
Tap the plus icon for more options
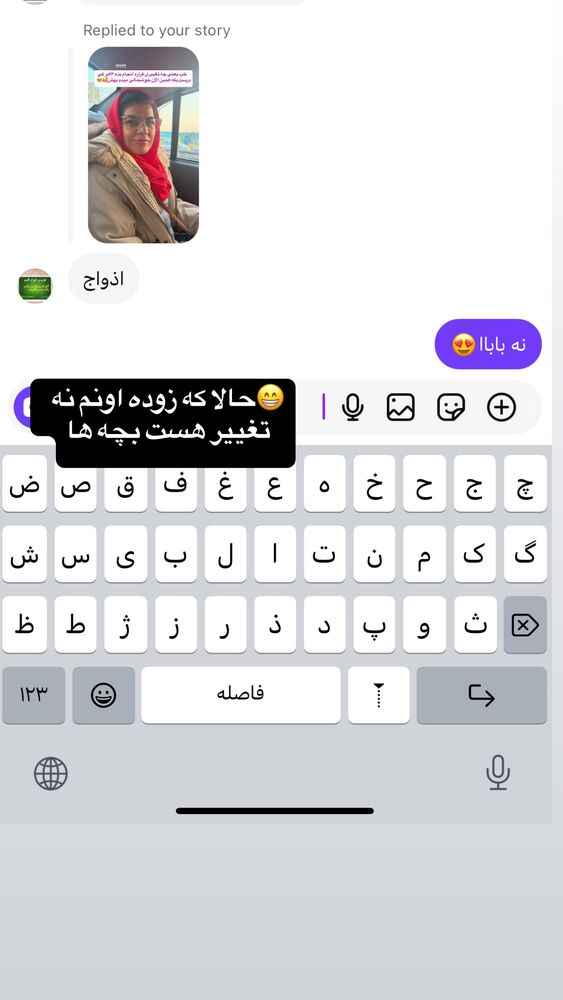pyautogui.click(x=501, y=407)
